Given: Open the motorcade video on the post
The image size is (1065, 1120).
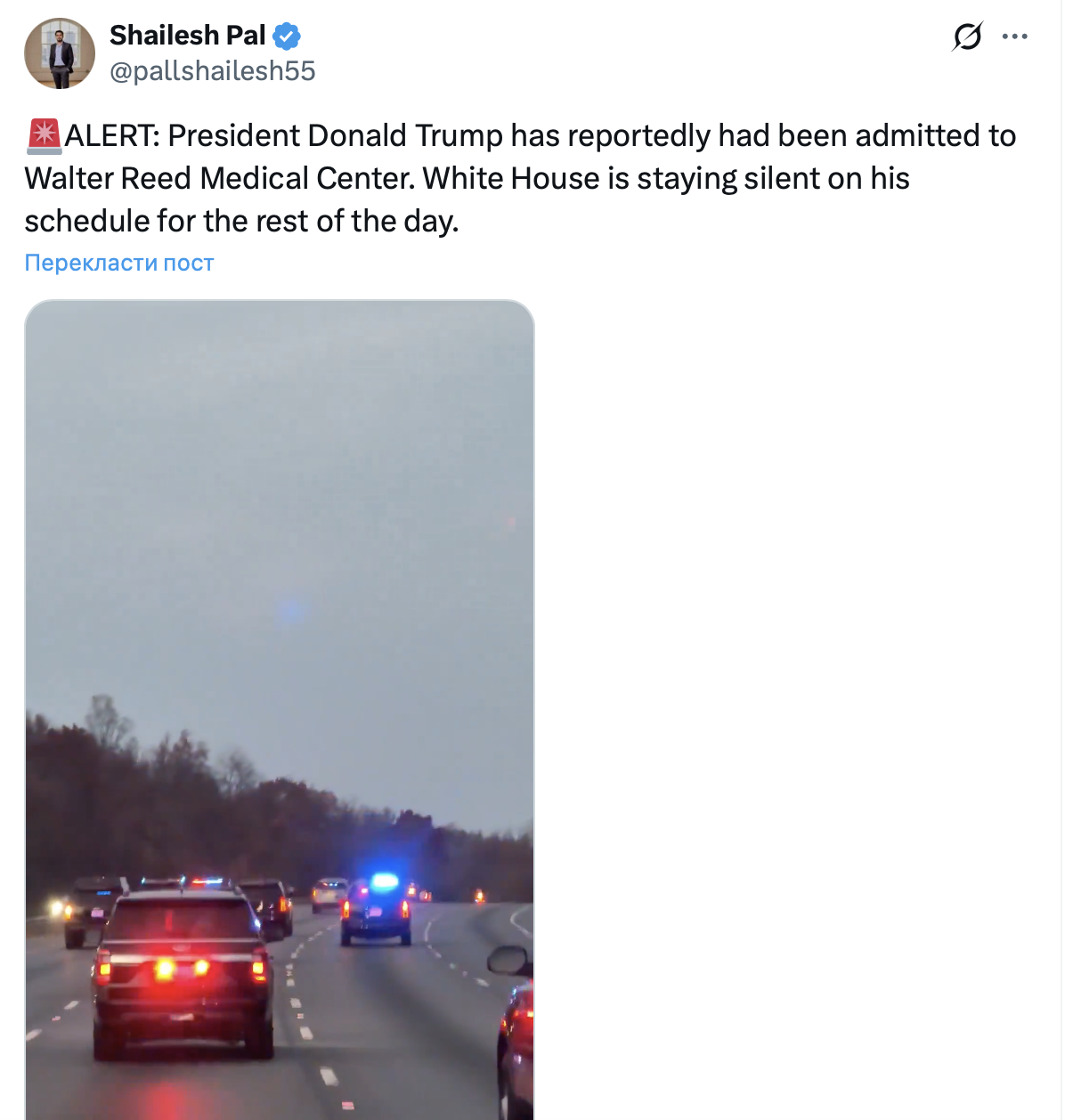Looking at the screenshot, I should click(x=280, y=710).
